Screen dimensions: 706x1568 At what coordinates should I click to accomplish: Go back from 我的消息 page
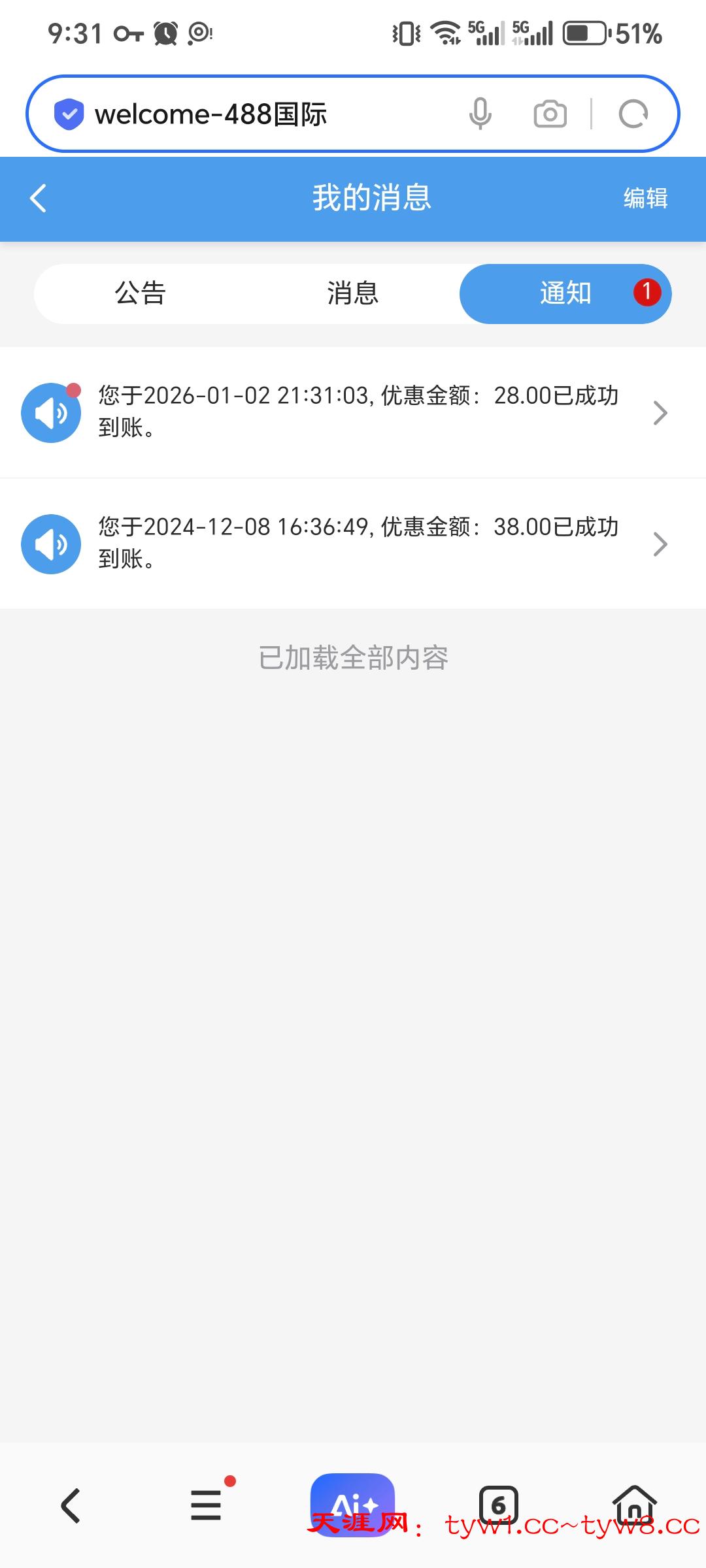(x=39, y=198)
